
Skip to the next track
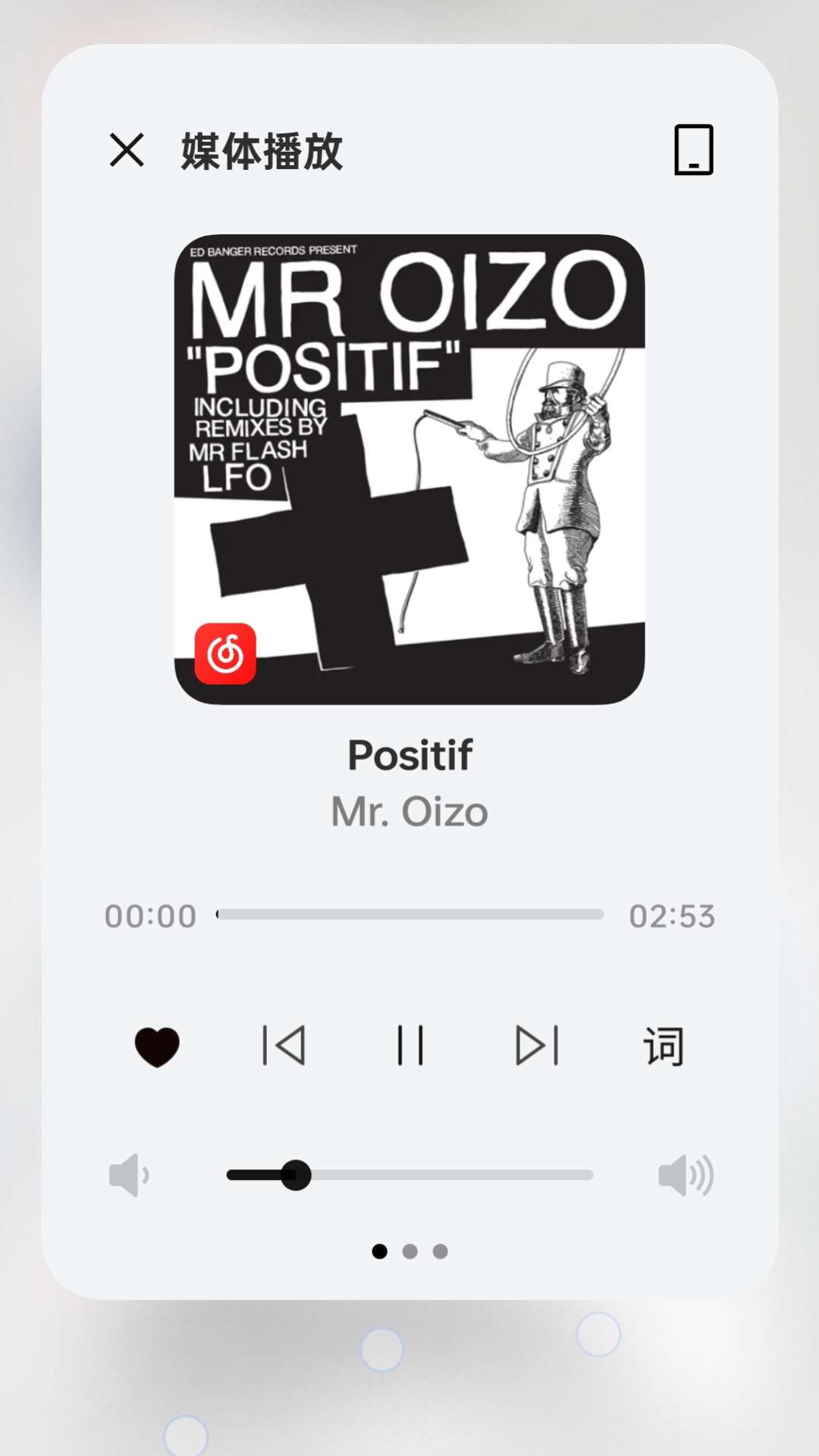(x=537, y=1046)
